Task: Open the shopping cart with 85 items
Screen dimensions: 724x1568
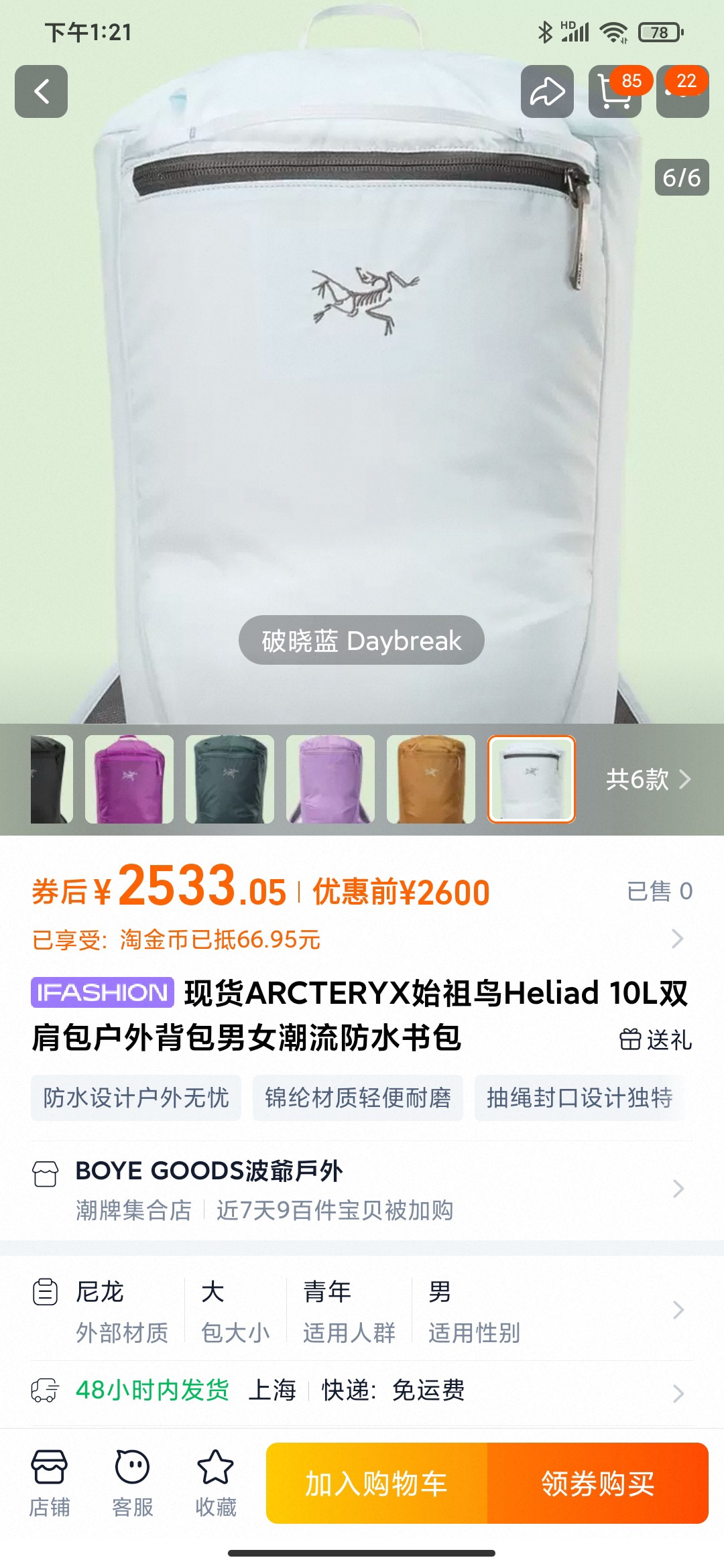Action: (615, 92)
